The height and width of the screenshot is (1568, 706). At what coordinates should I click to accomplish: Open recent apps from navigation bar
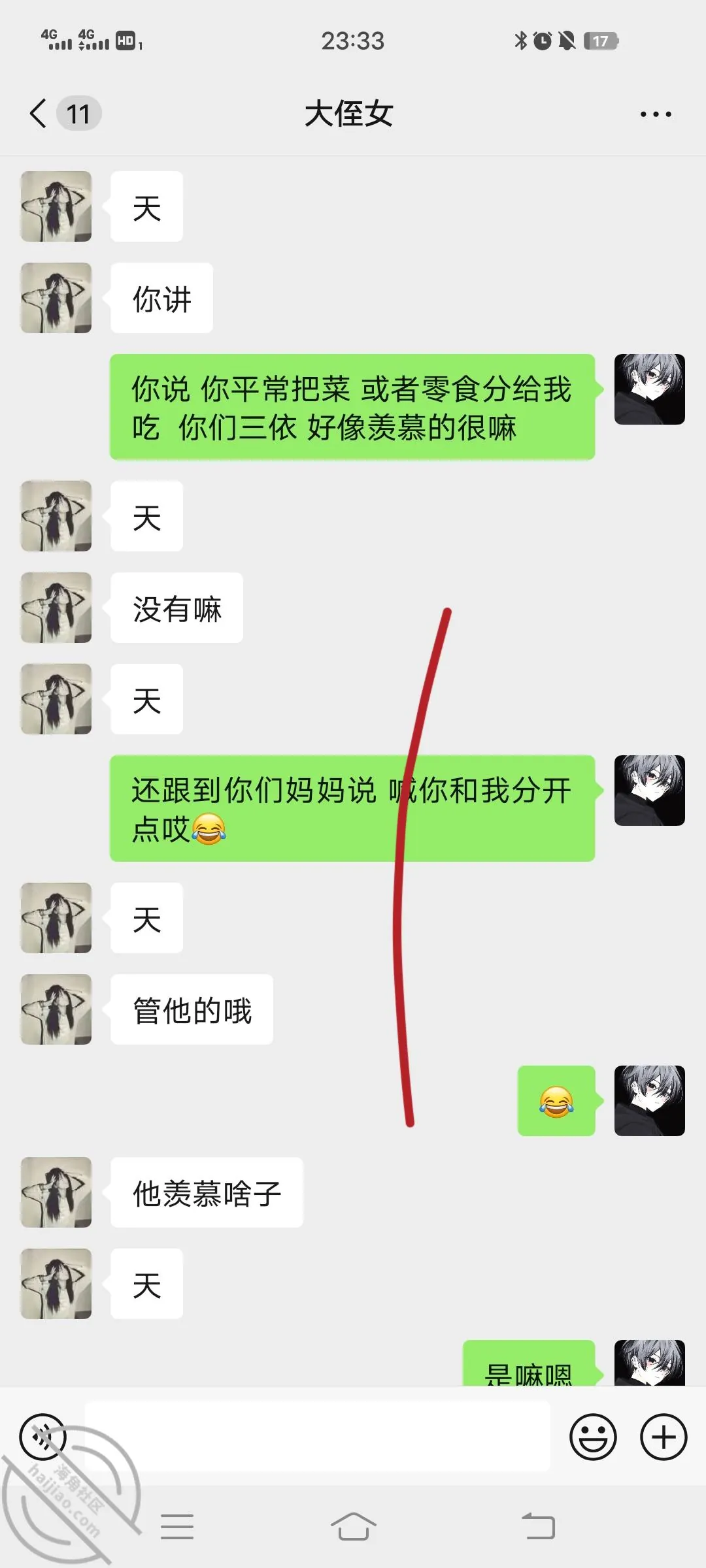tap(177, 1527)
